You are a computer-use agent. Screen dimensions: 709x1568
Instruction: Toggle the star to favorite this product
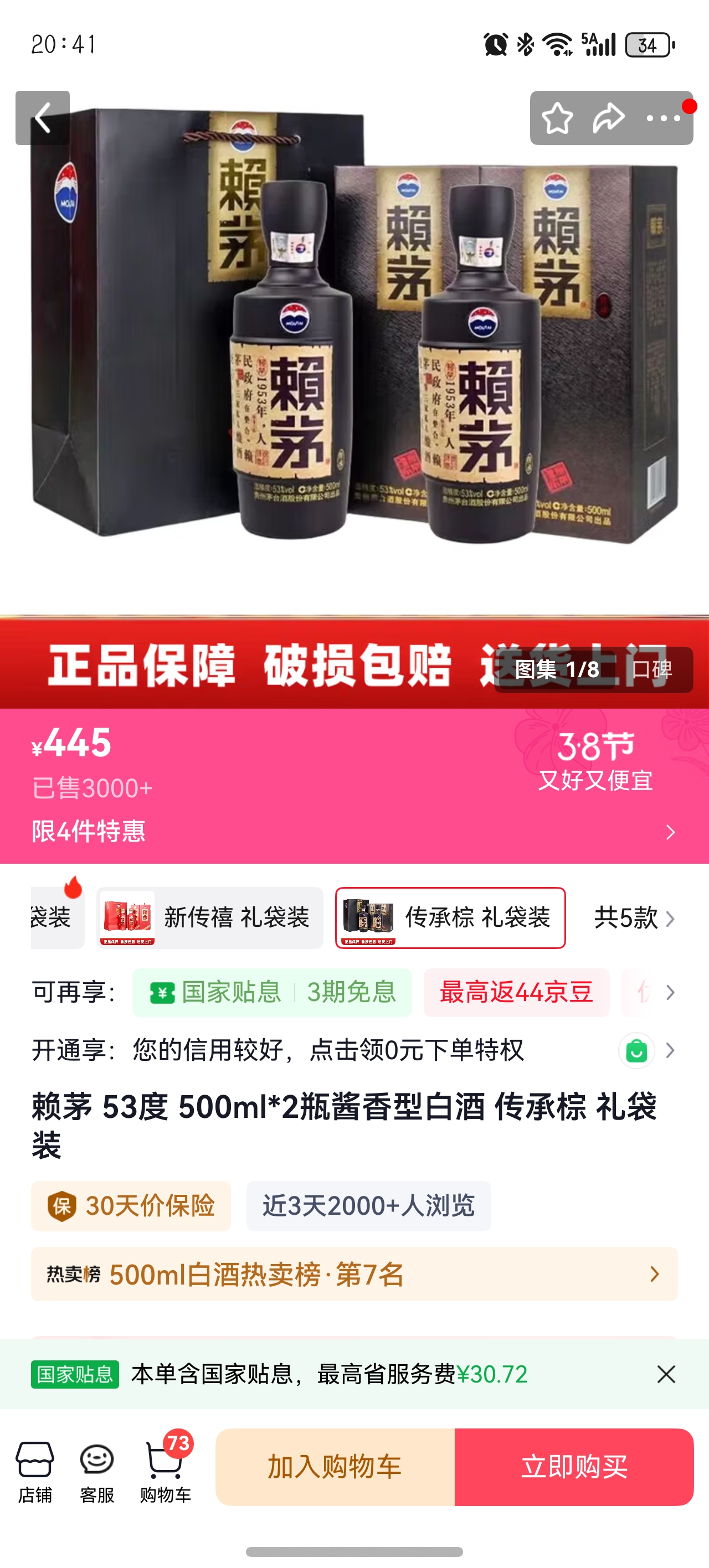(x=558, y=120)
